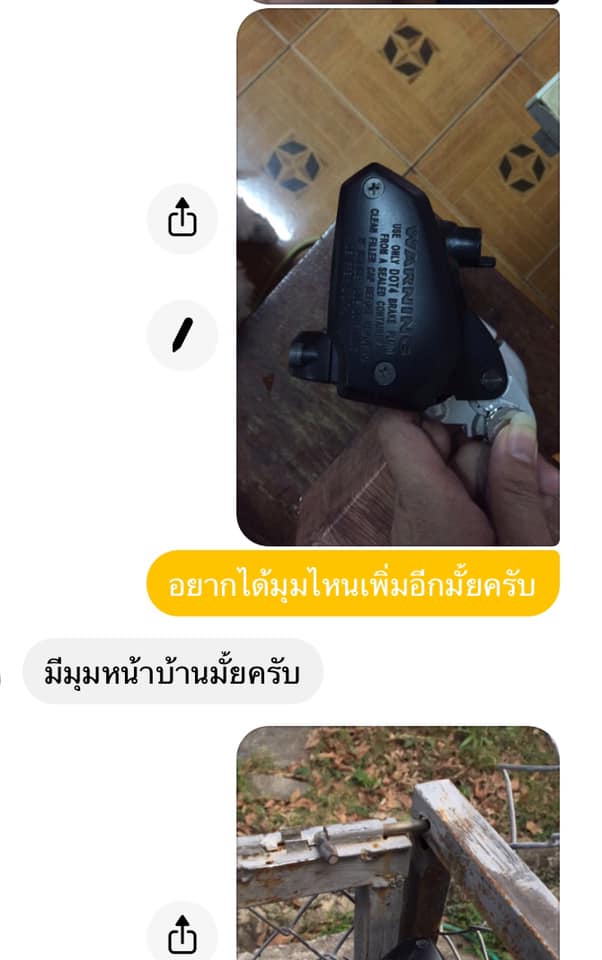Share the wooden gate photo
This screenshot has height=960, width=602.
point(182,935)
